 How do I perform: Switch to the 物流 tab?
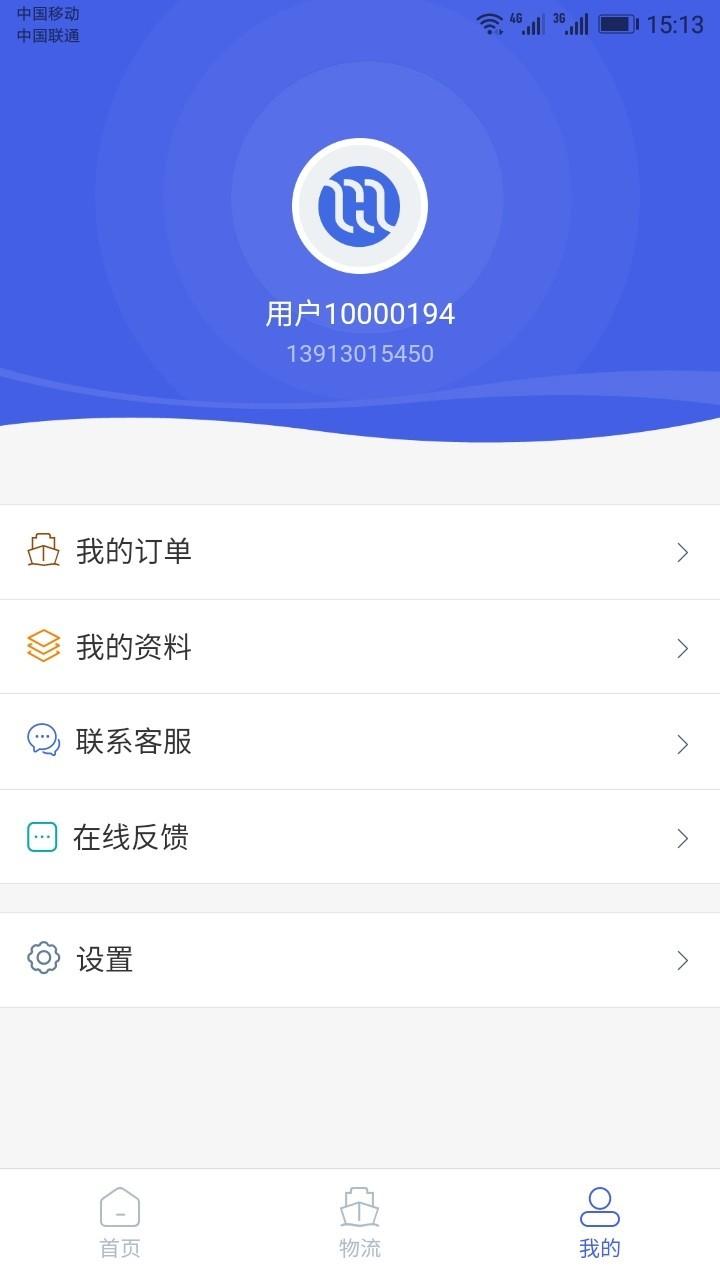359,1247
